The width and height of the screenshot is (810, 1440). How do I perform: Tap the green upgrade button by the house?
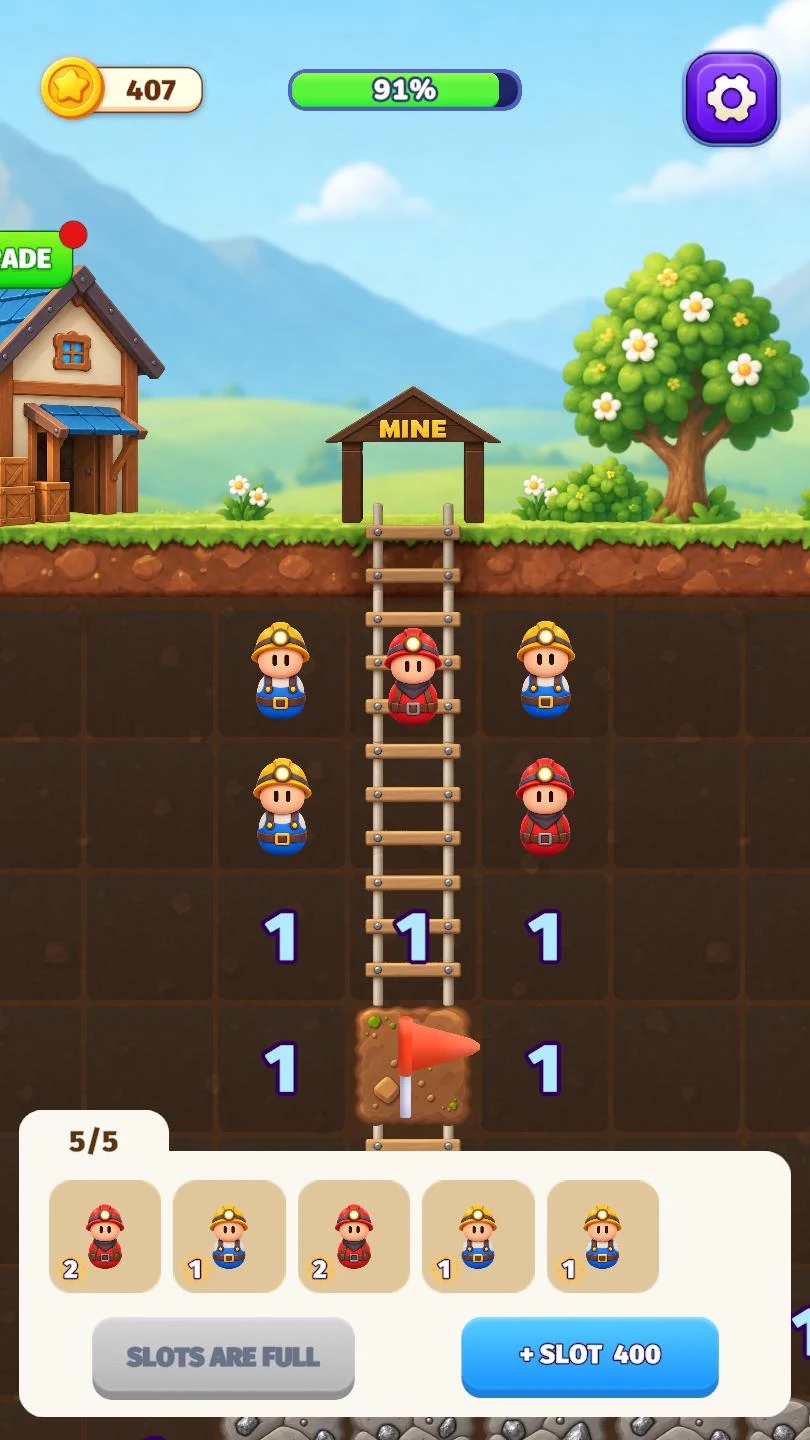click(x=35, y=258)
